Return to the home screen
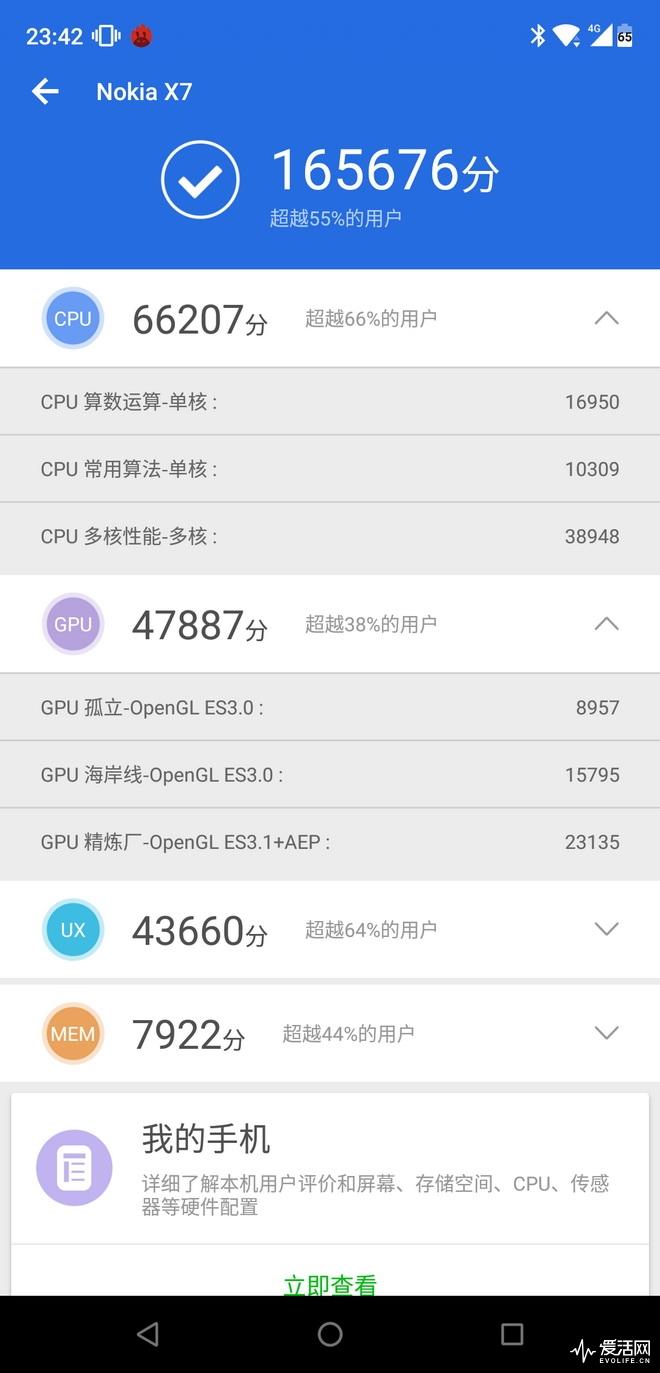Screen dimensions: 660x1373 [x=330, y=1334]
